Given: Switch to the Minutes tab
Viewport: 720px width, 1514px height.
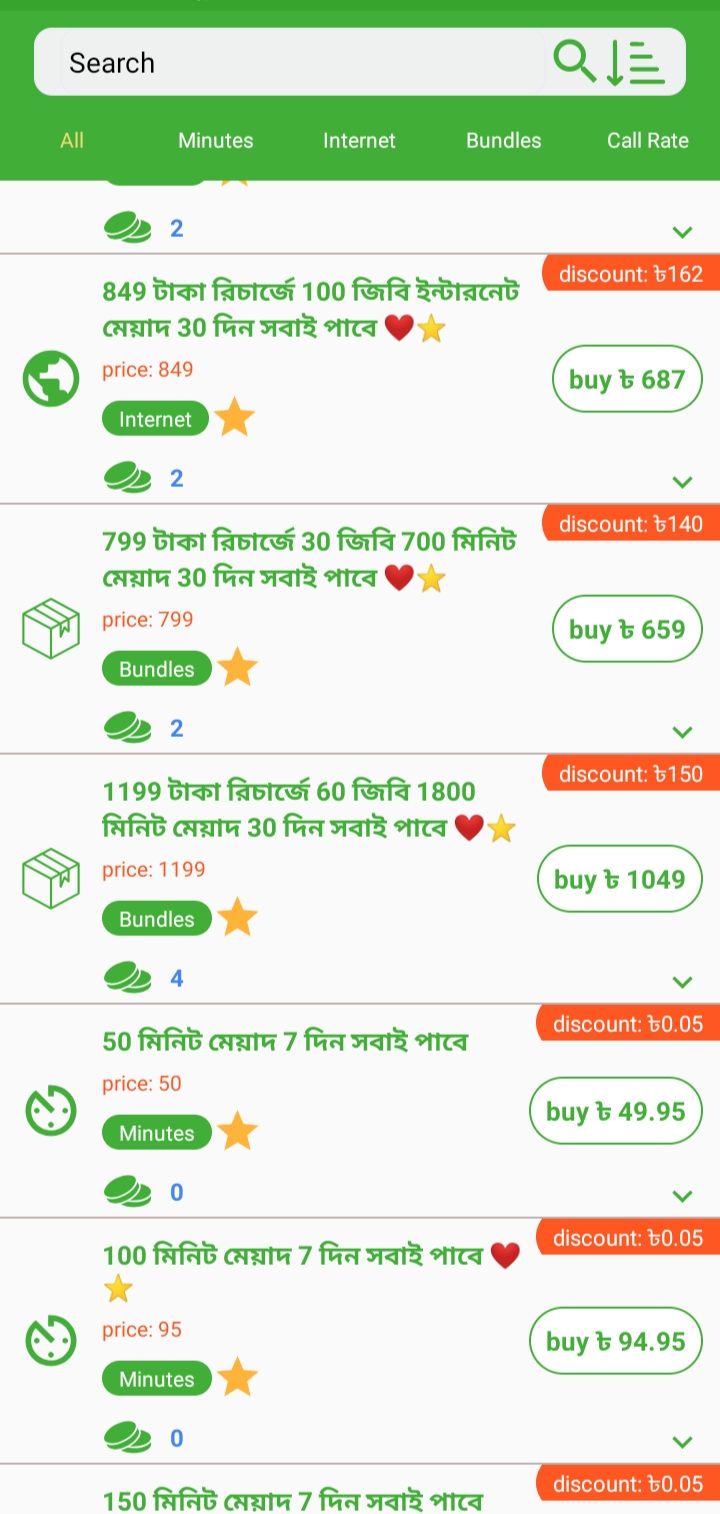Looking at the screenshot, I should (216, 140).
